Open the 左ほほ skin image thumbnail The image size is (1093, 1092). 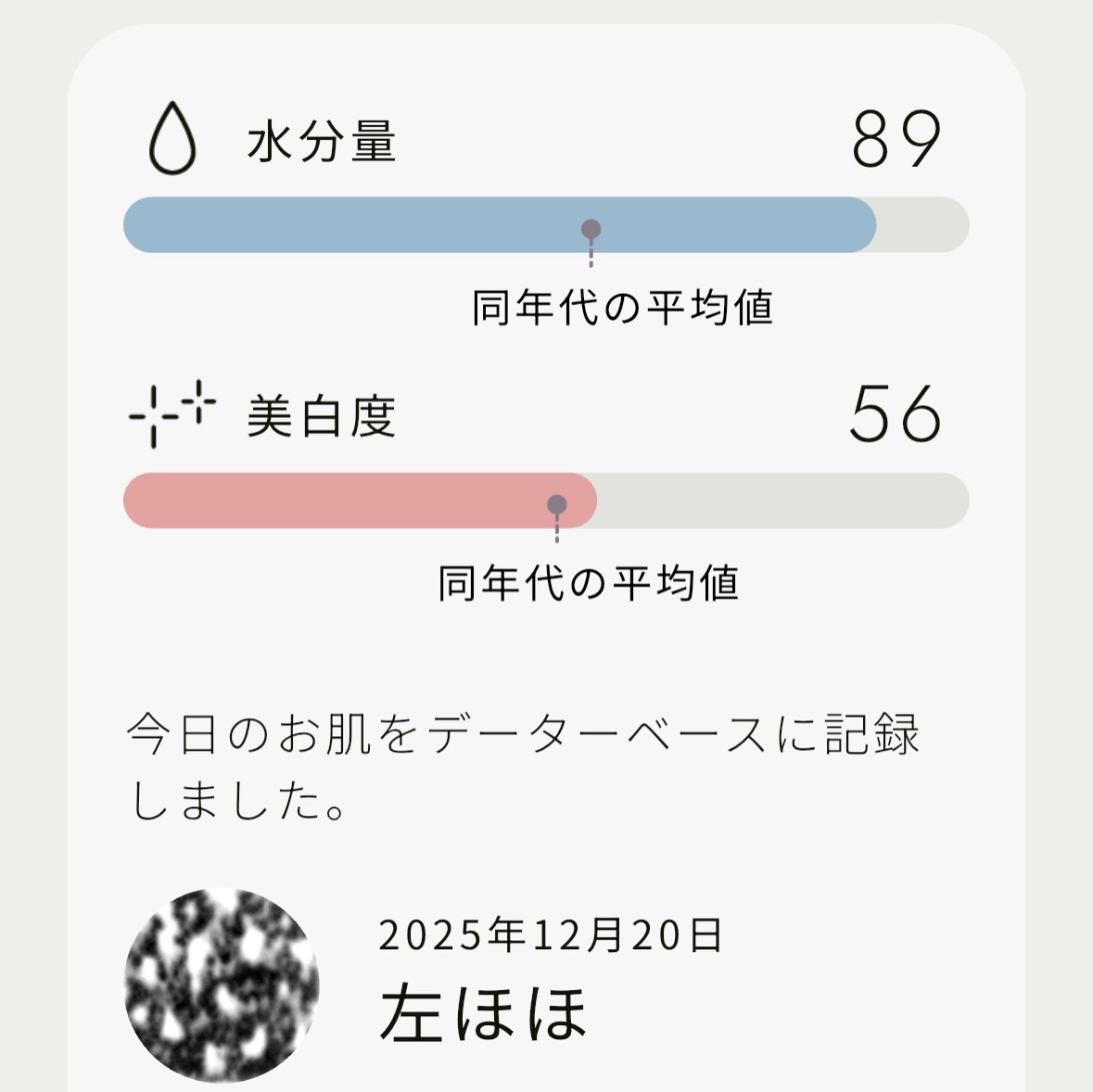222,984
